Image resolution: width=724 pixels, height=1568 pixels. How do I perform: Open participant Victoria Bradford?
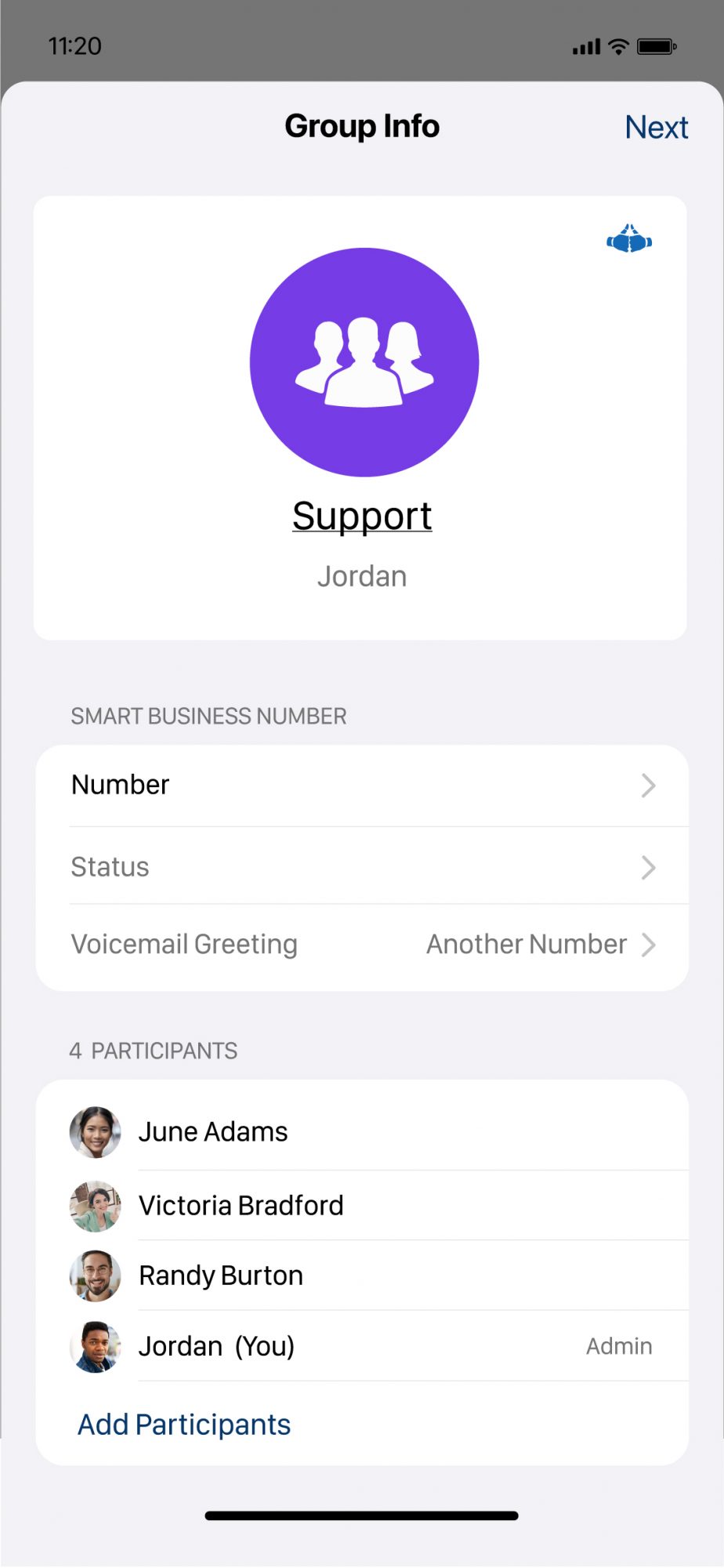[x=362, y=1206]
